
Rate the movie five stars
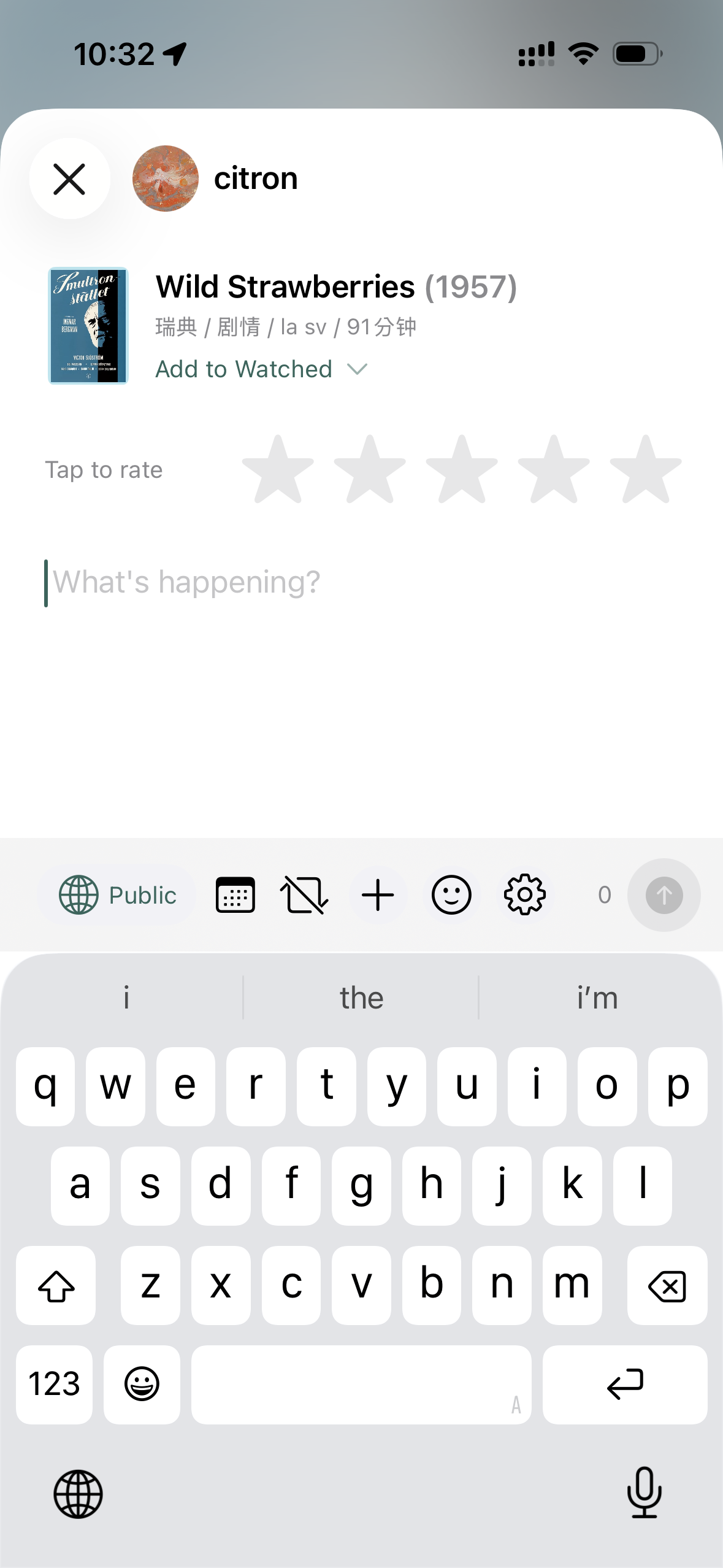645,471
